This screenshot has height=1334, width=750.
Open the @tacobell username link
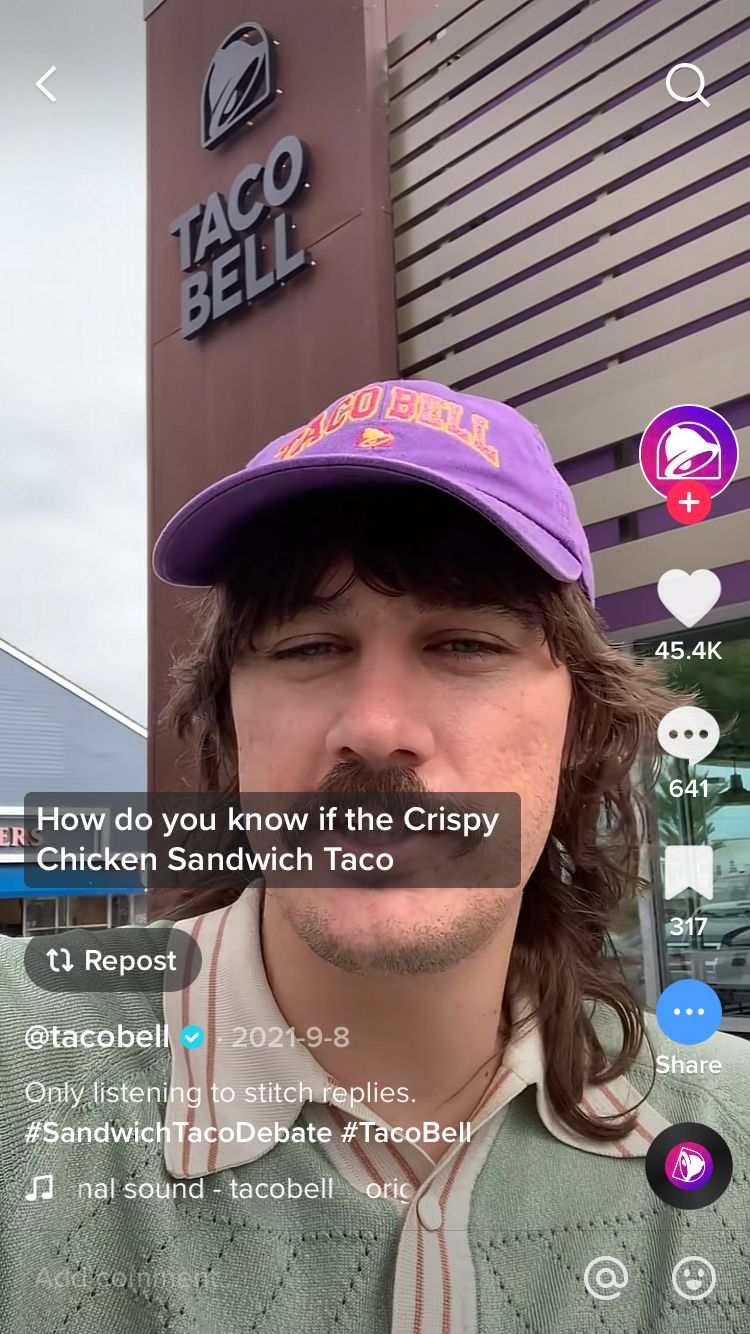97,1037
